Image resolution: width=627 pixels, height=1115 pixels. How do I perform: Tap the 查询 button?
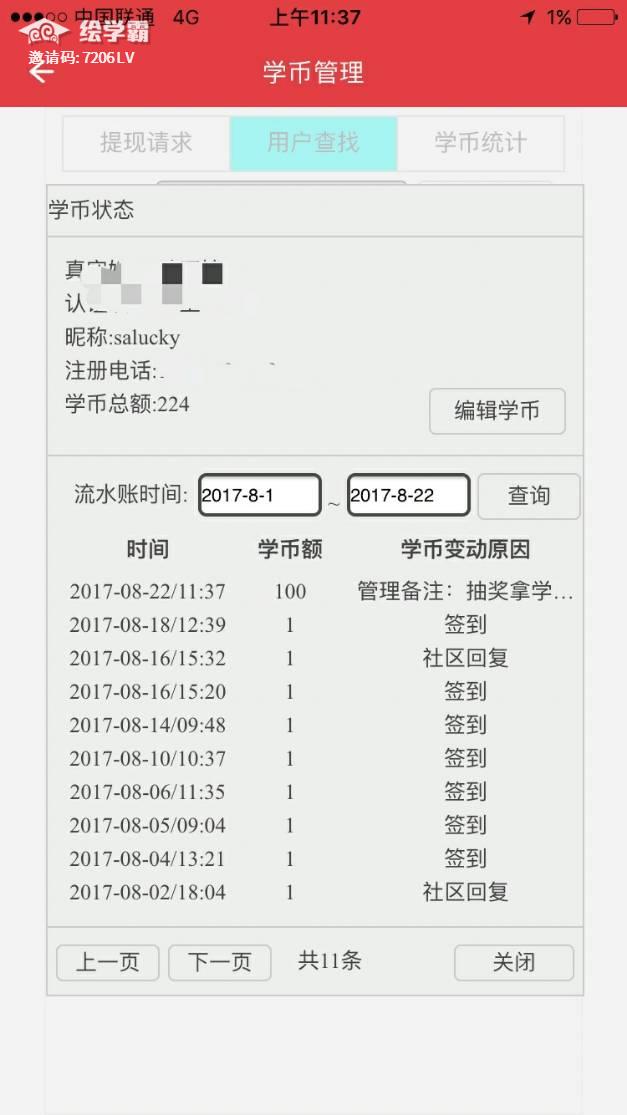click(x=528, y=496)
